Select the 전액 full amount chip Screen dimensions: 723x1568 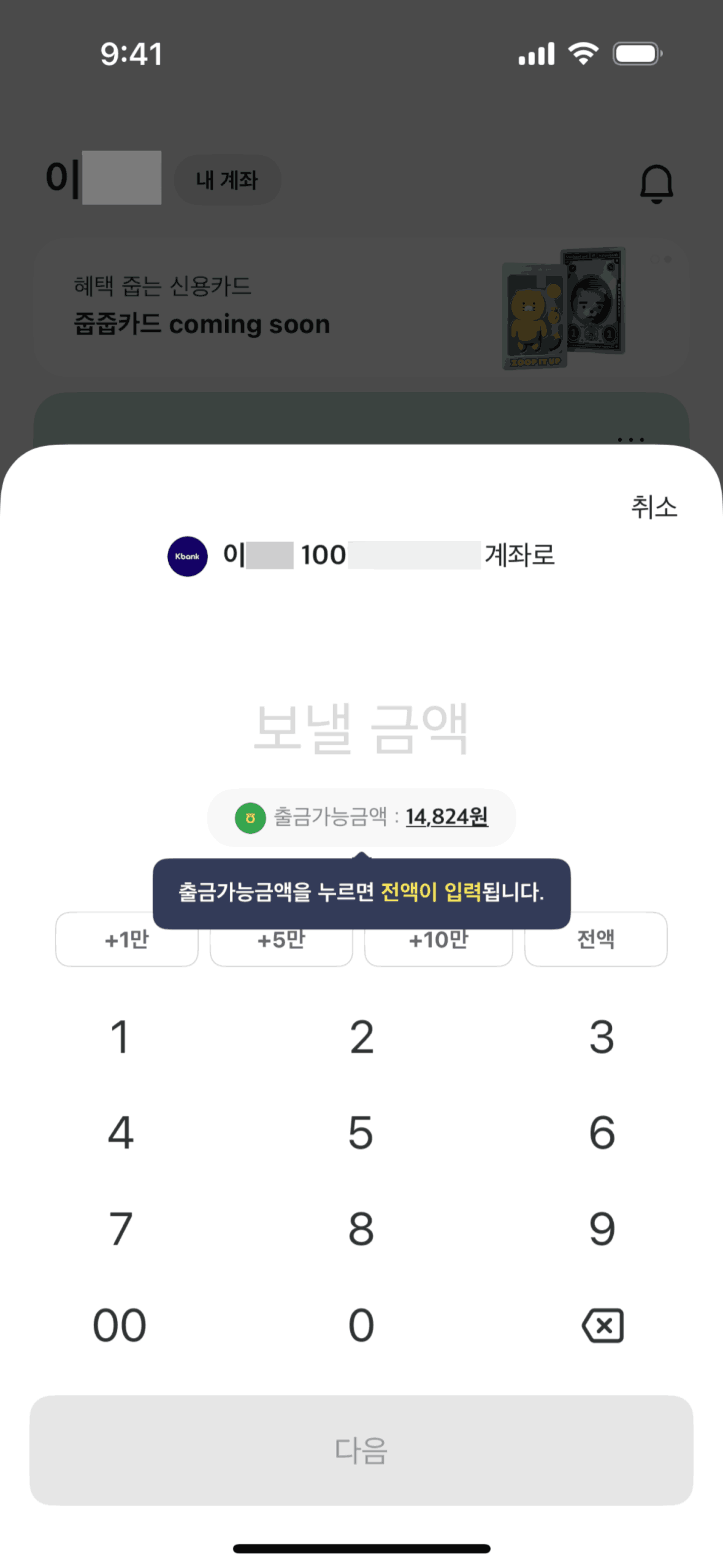pos(595,940)
